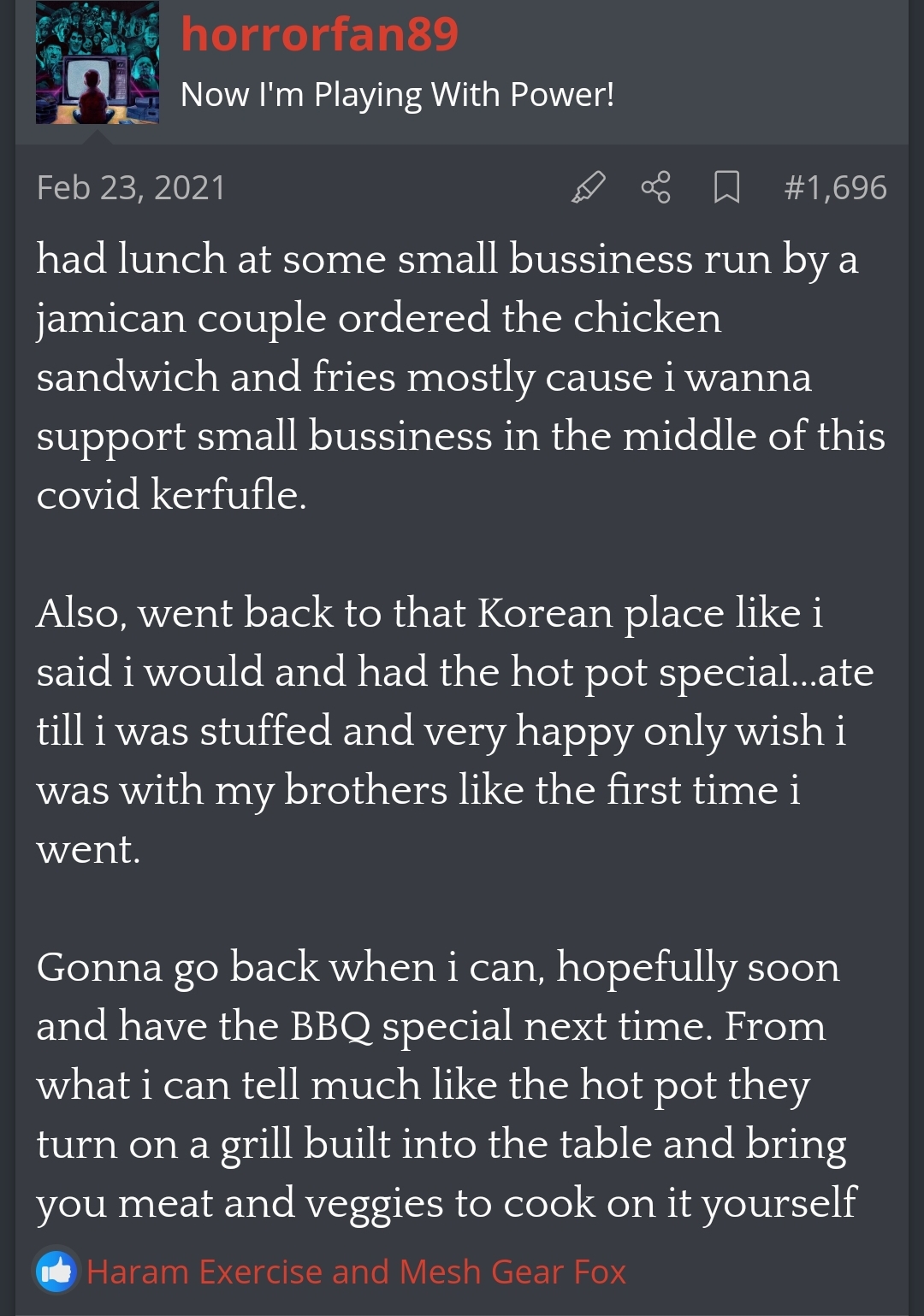Open the Feb 23, 2021 timestamp link
The height and width of the screenshot is (1316, 924).
coord(131,187)
